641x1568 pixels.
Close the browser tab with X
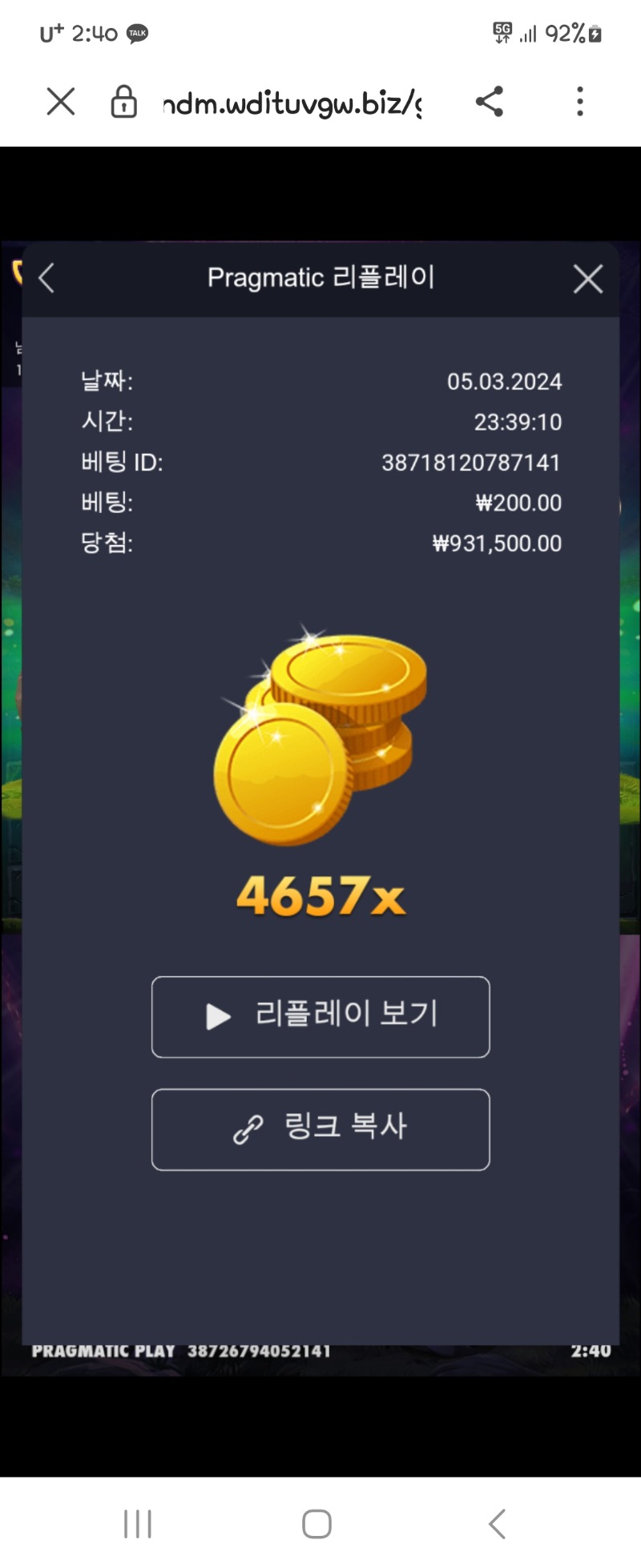tap(61, 102)
